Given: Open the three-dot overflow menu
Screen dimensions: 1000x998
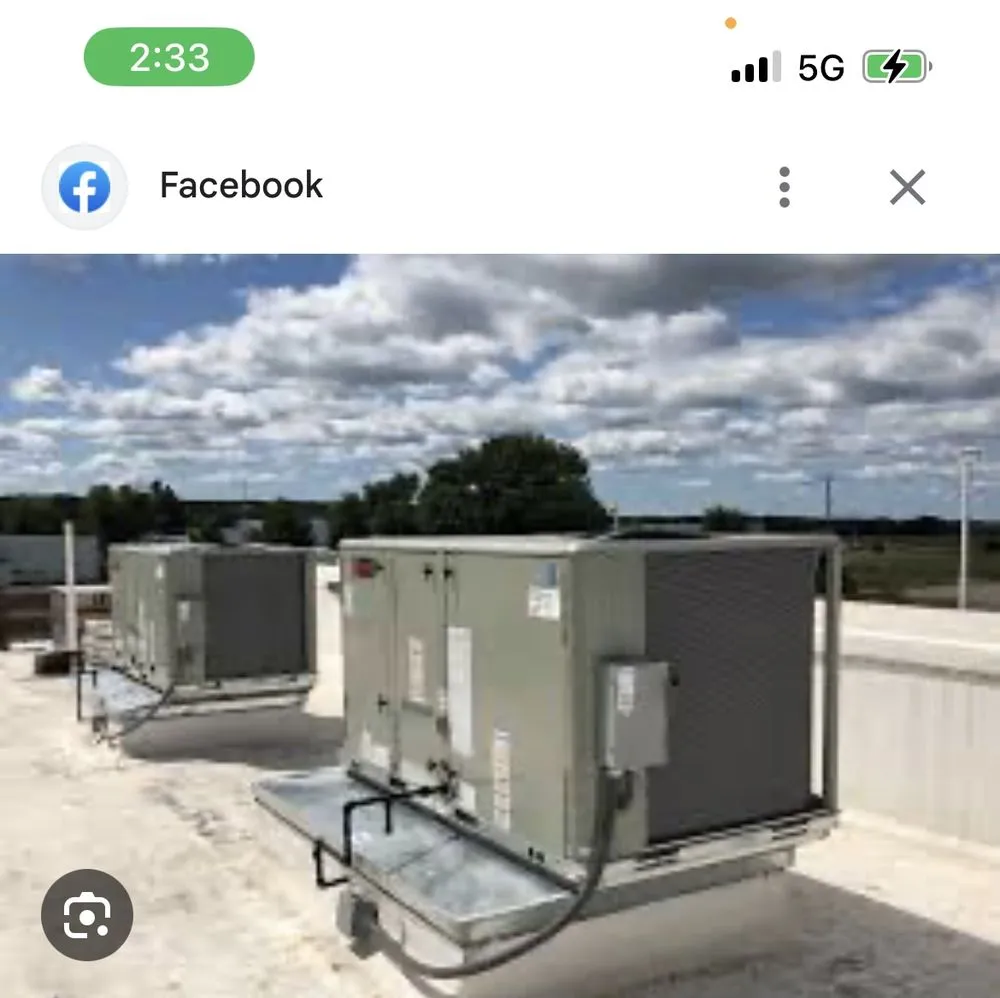Looking at the screenshot, I should point(784,187).
